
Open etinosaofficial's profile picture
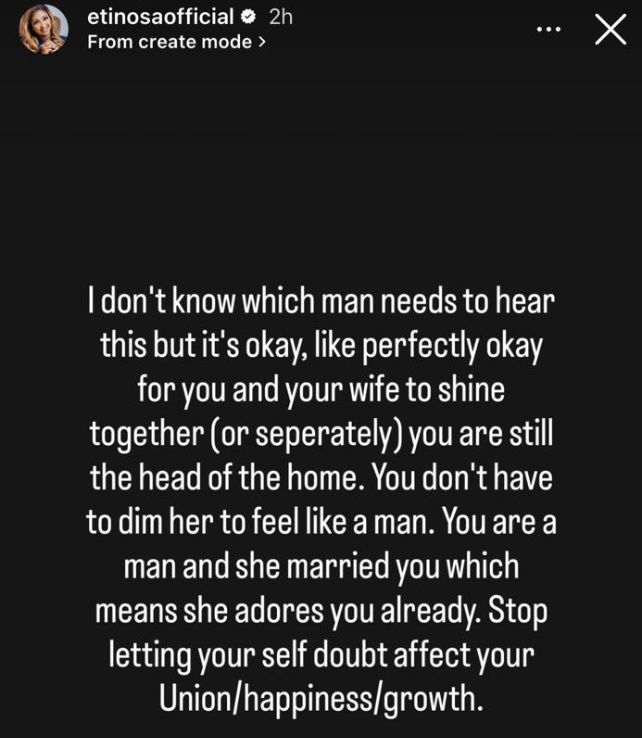tap(44, 29)
